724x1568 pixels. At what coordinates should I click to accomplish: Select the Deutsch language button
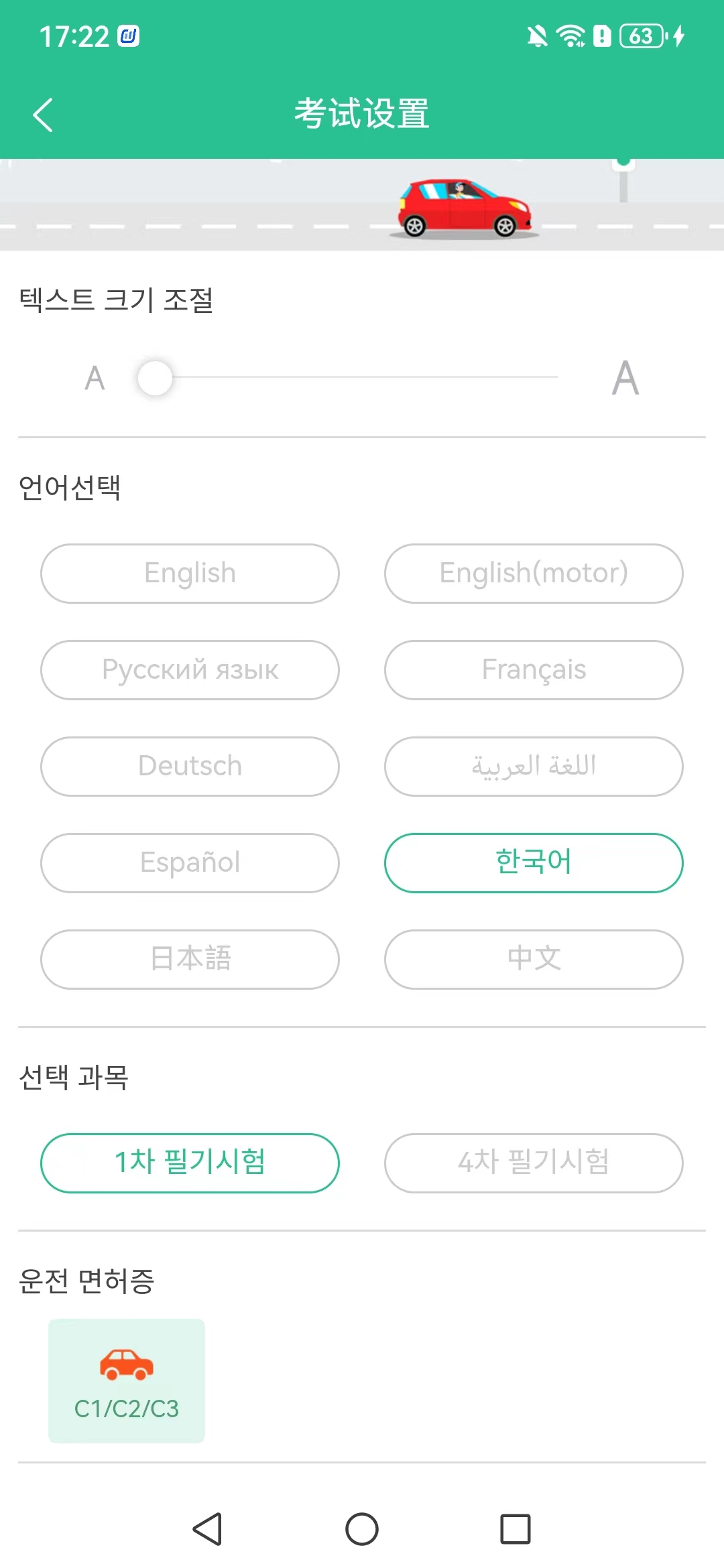click(190, 766)
